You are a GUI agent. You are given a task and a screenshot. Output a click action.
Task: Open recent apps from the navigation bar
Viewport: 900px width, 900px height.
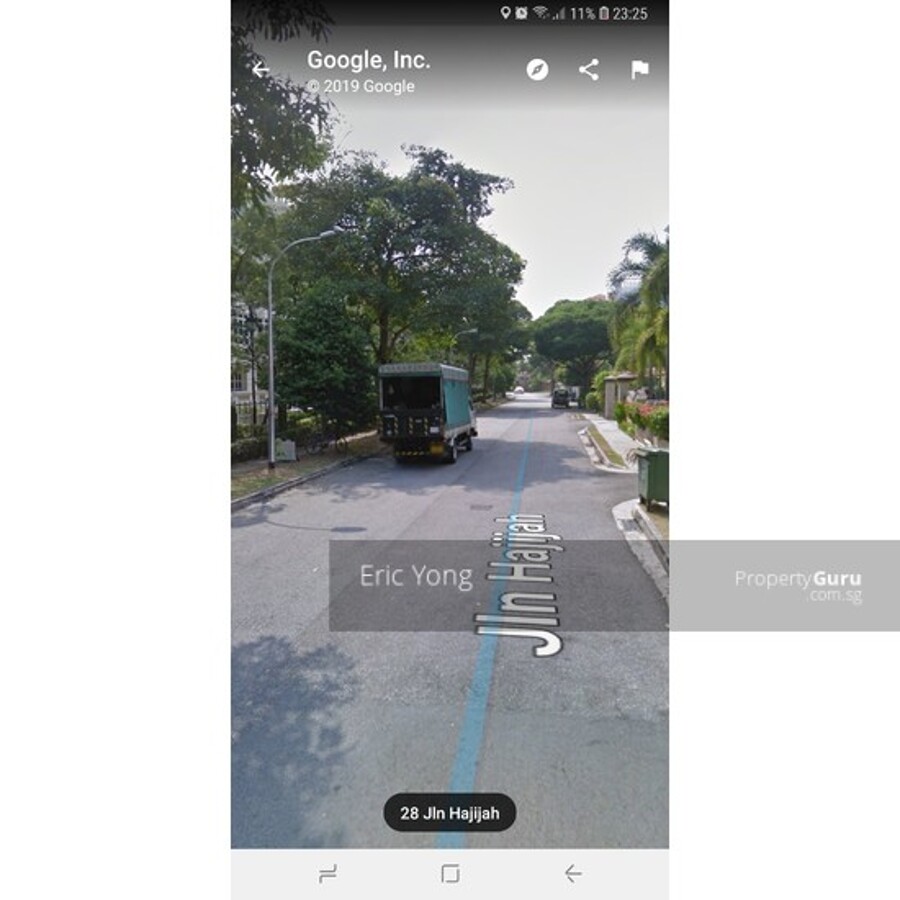328,874
